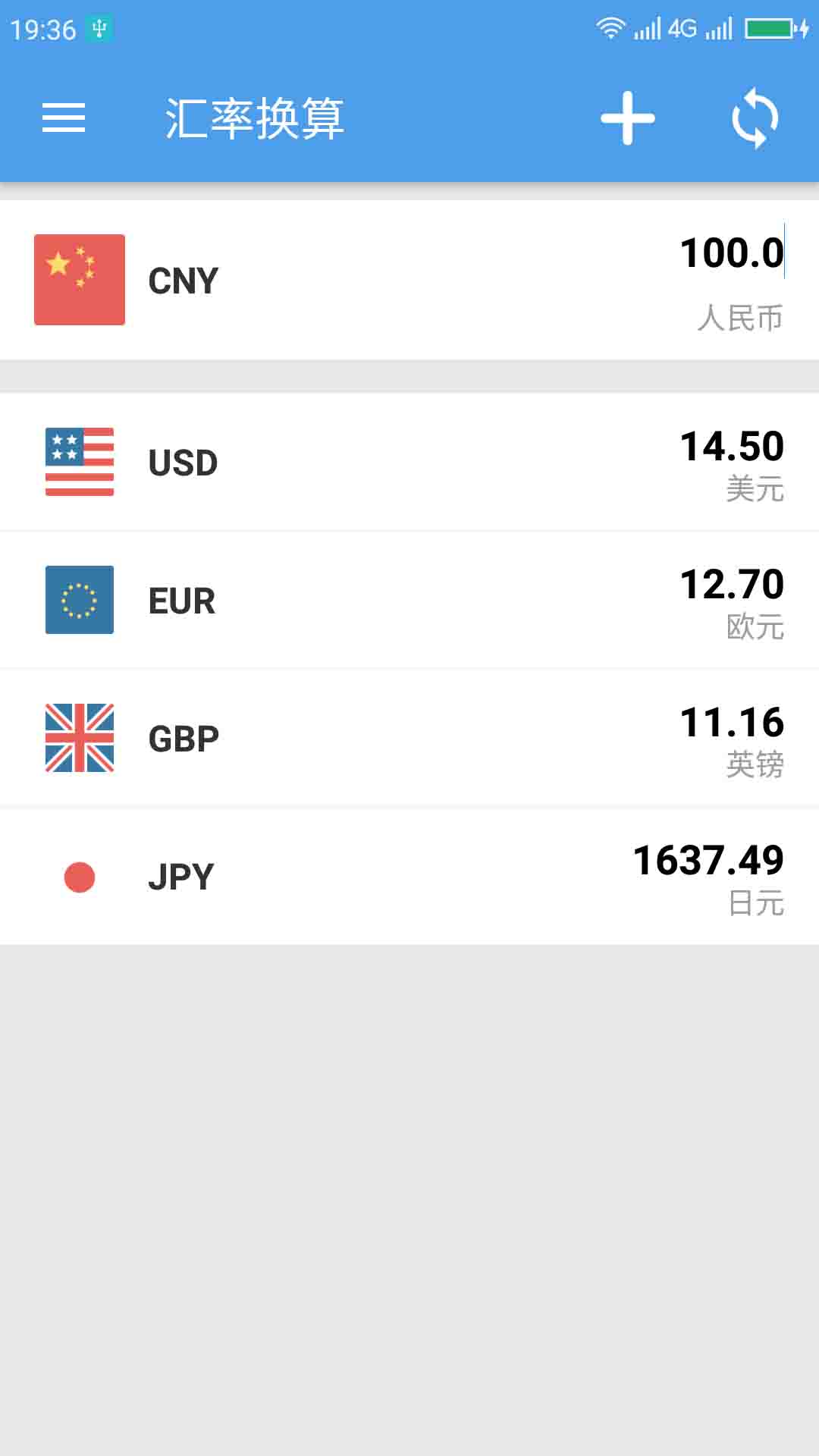Add a new currency with plus icon
The height and width of the screenshot is (1456, 819).
click(627, 118)
